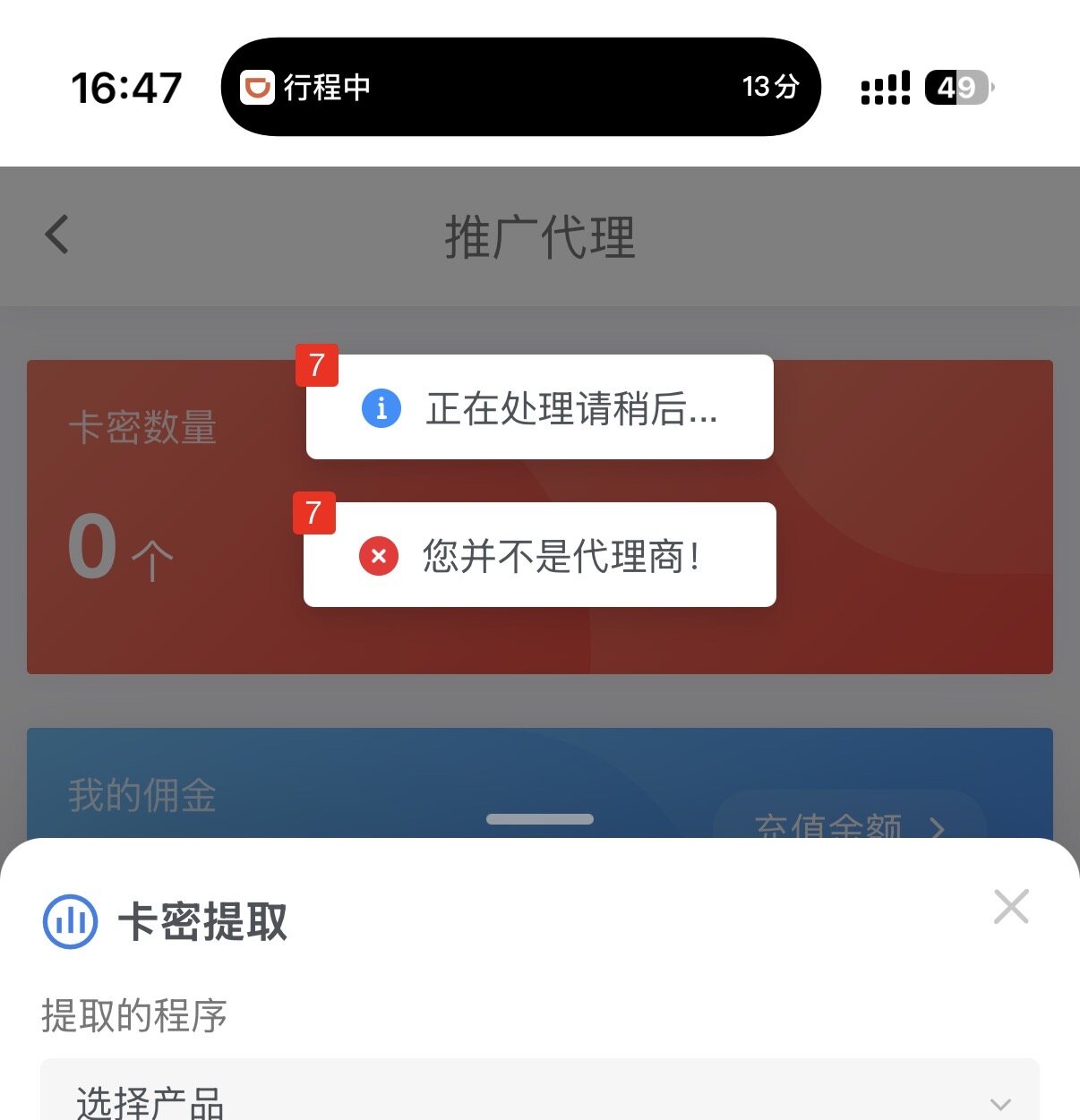Tap the cellular signal indicator in status bar
Screen dimensions: 1080x1120
click(x=884, y=87)
